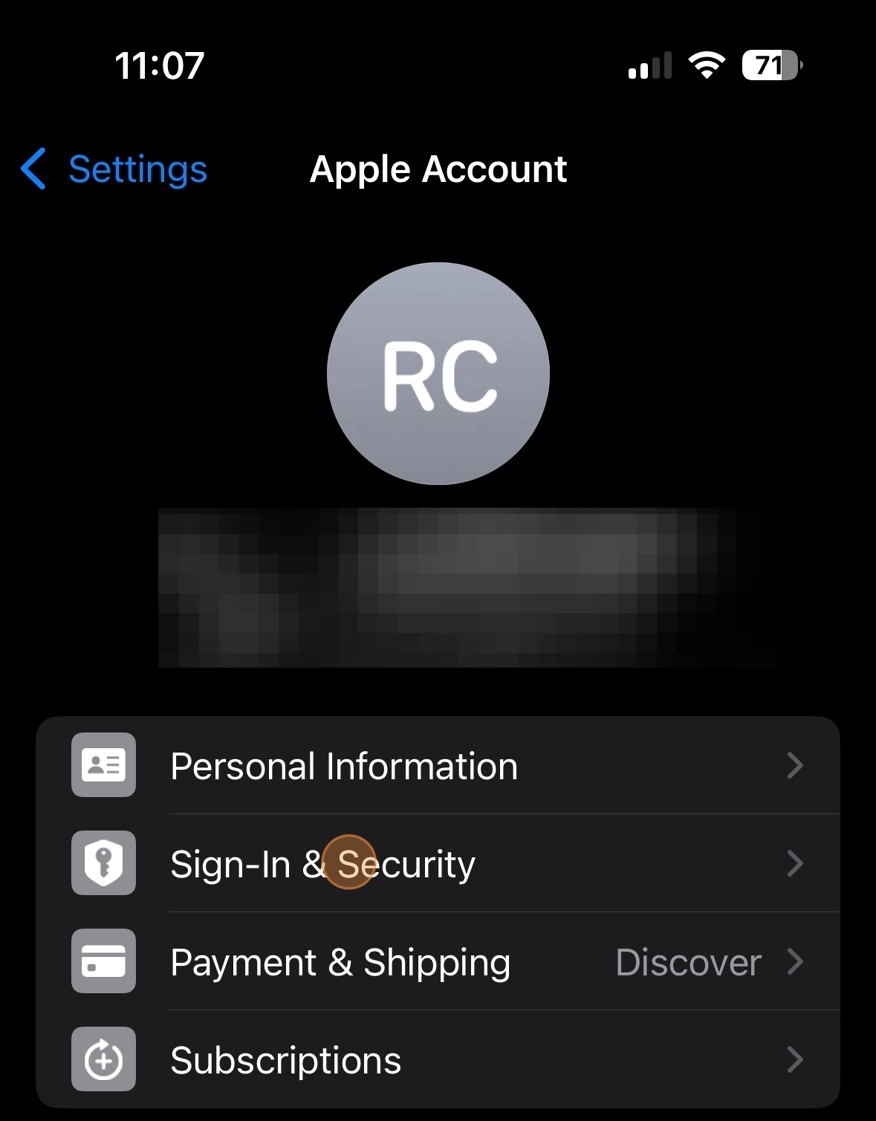View Subscriptions
876x1121 pixels.
437,1060
